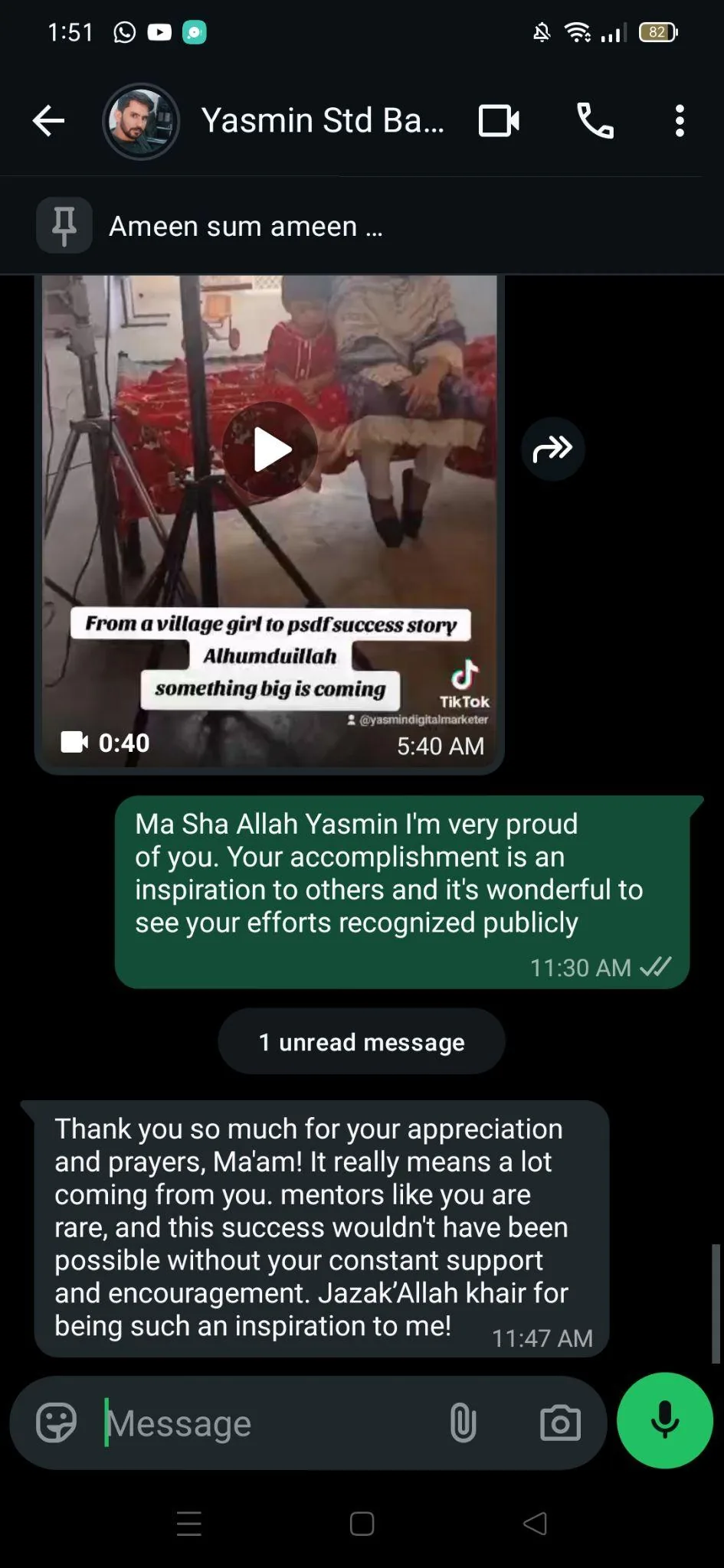Forward the video message
The height and width of the screenshot is (1568, 724).
pyautogui.click(x=552, y=449)
